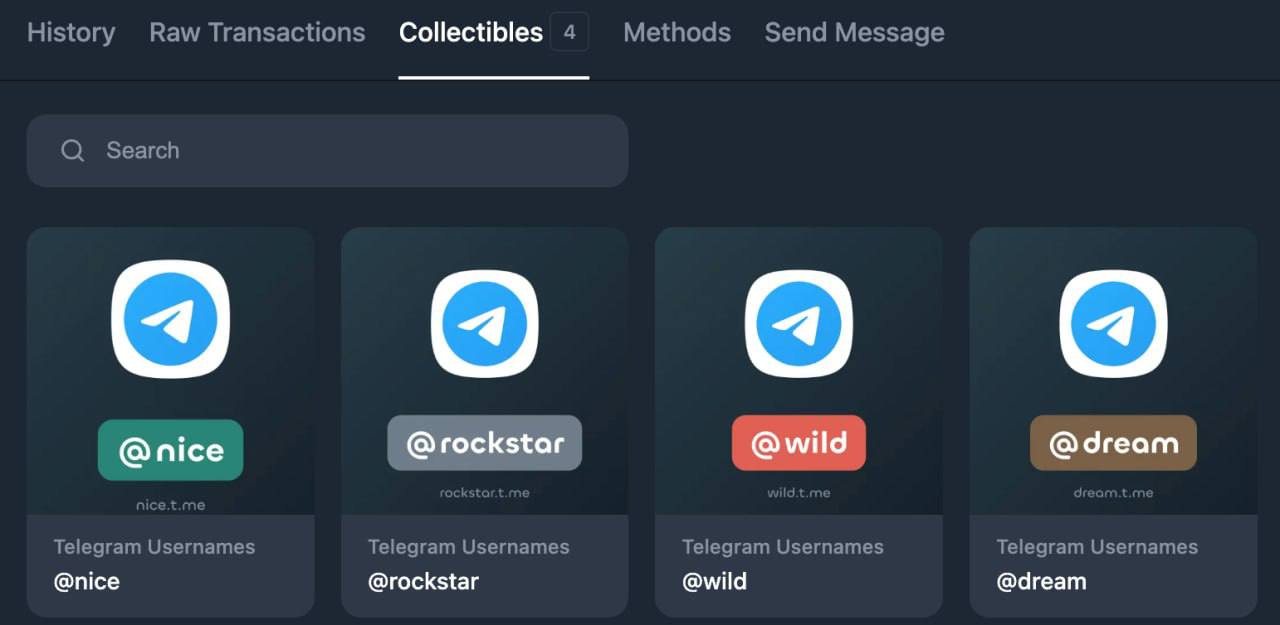Screen dimensions: 1280x625
Task: Open the Raw Transactions tab
Action: (x=257, y=33)
